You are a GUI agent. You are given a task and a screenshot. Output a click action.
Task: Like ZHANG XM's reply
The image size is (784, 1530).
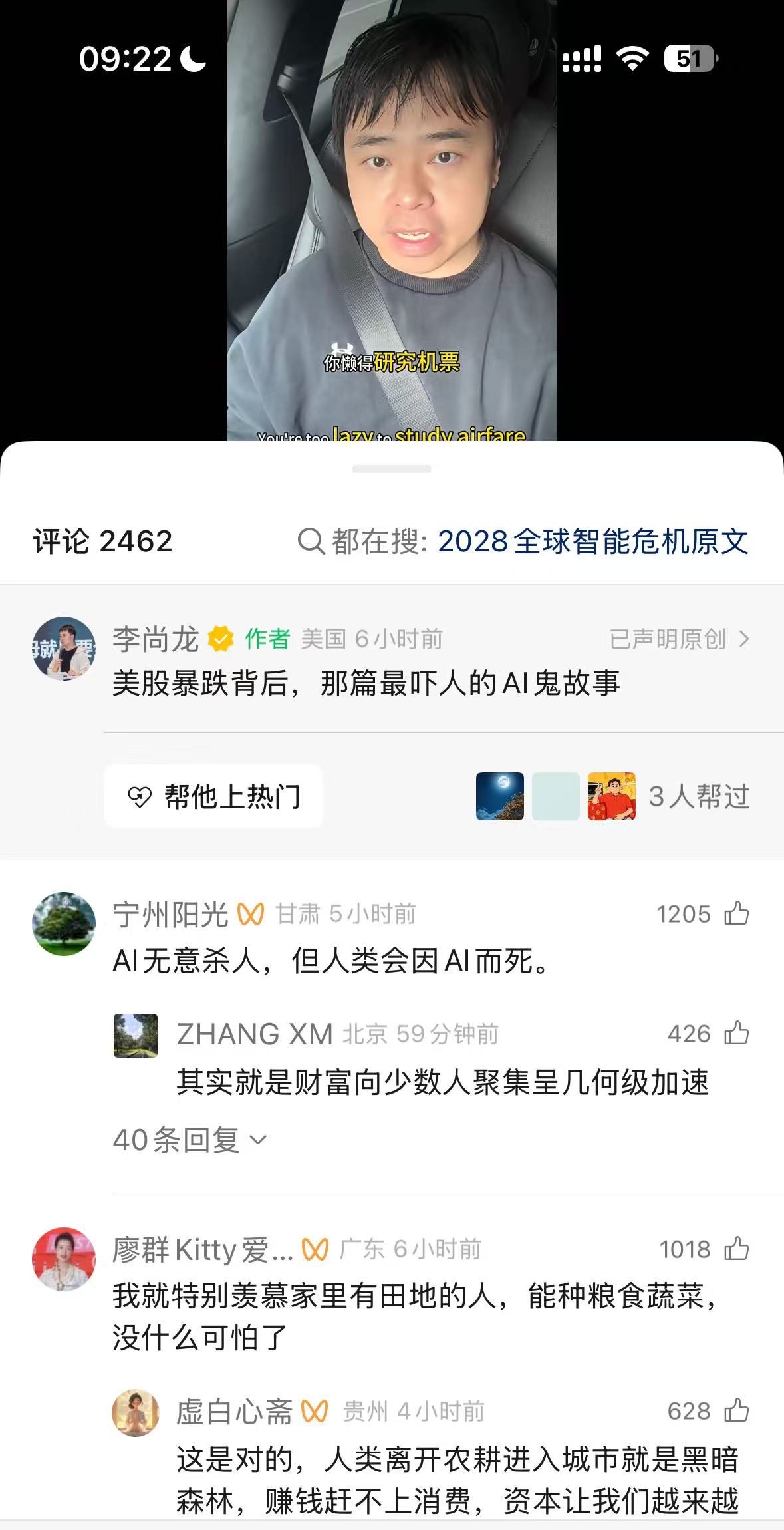point(736,1034)
